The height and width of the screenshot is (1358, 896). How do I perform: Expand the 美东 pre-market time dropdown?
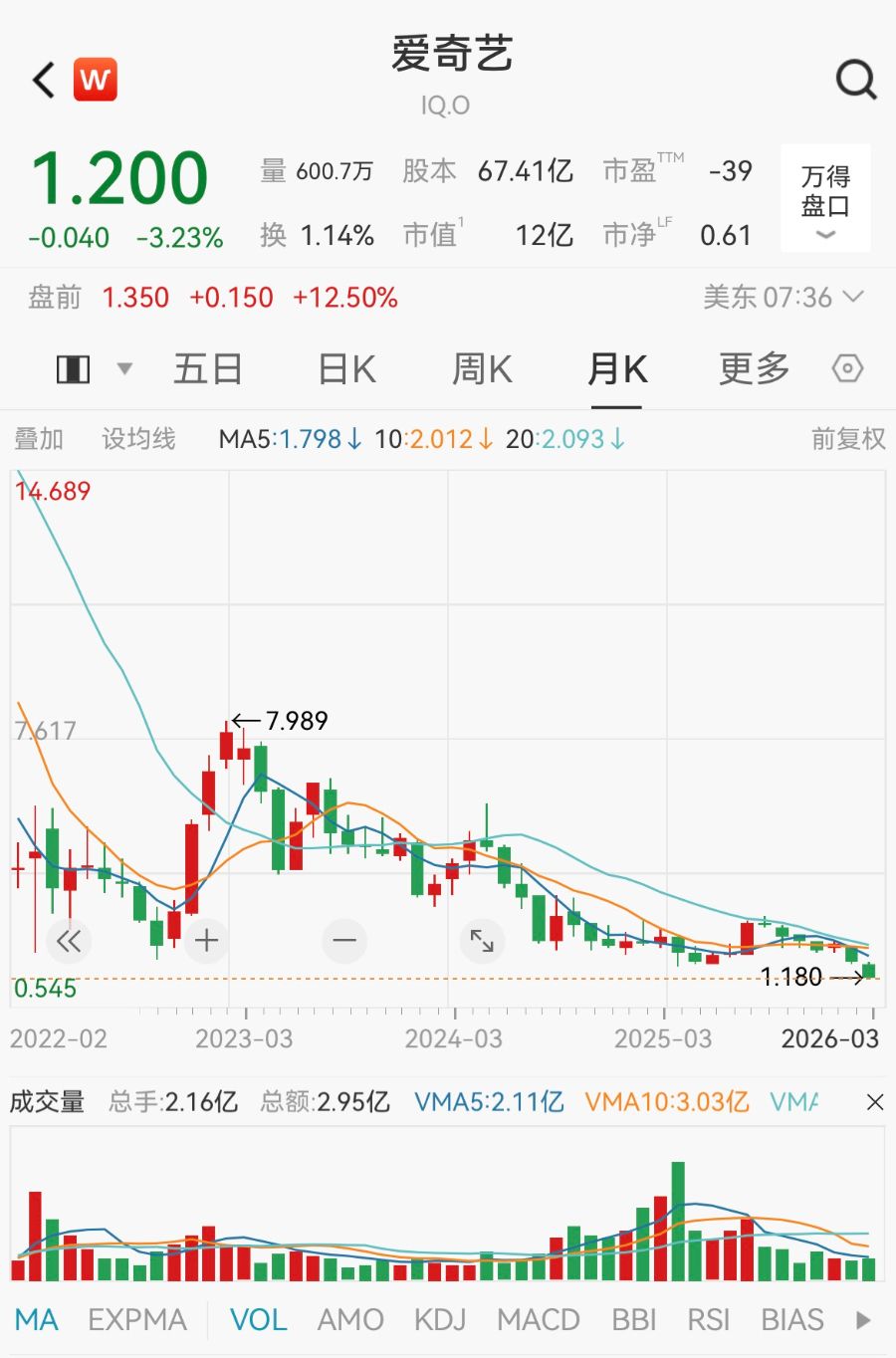coord(853,297)
